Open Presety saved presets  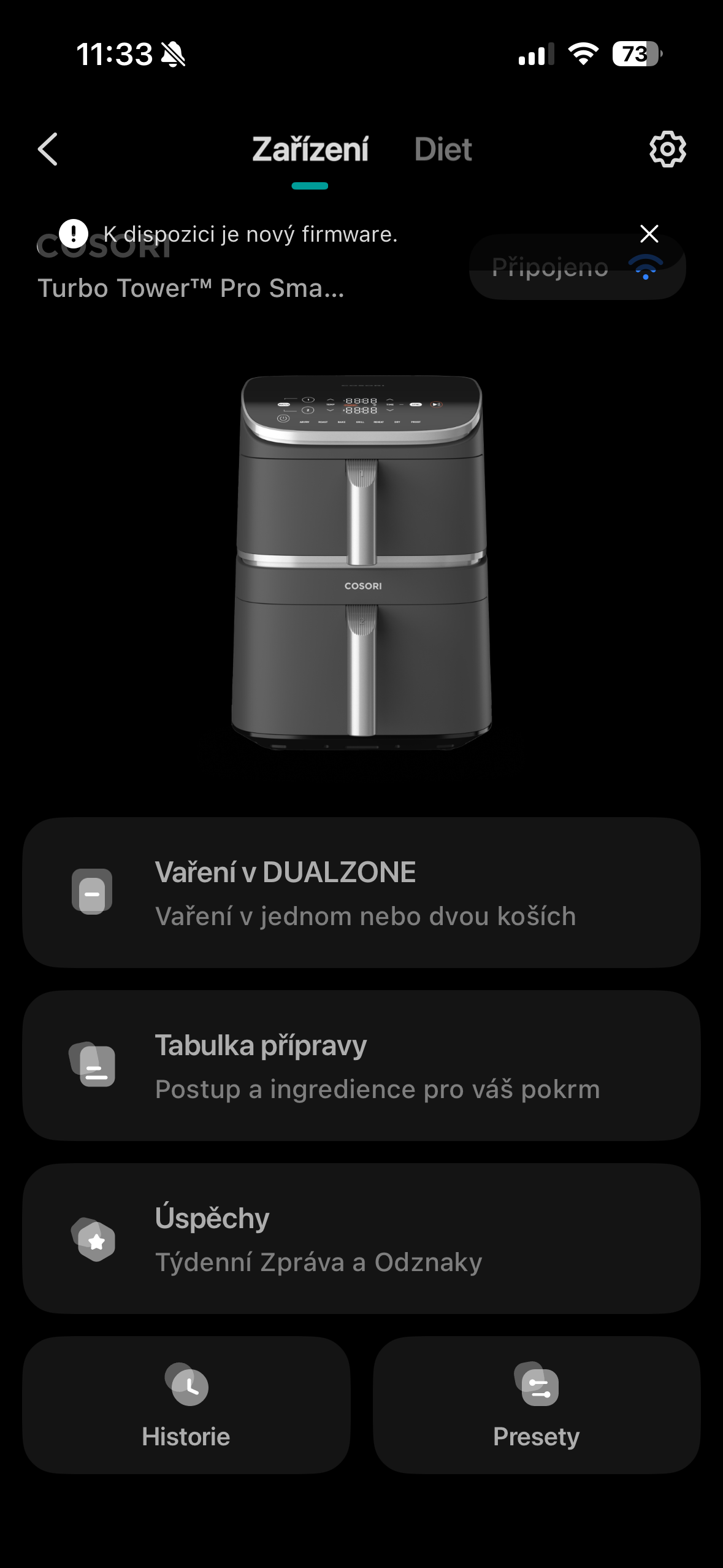point(537,1405)
